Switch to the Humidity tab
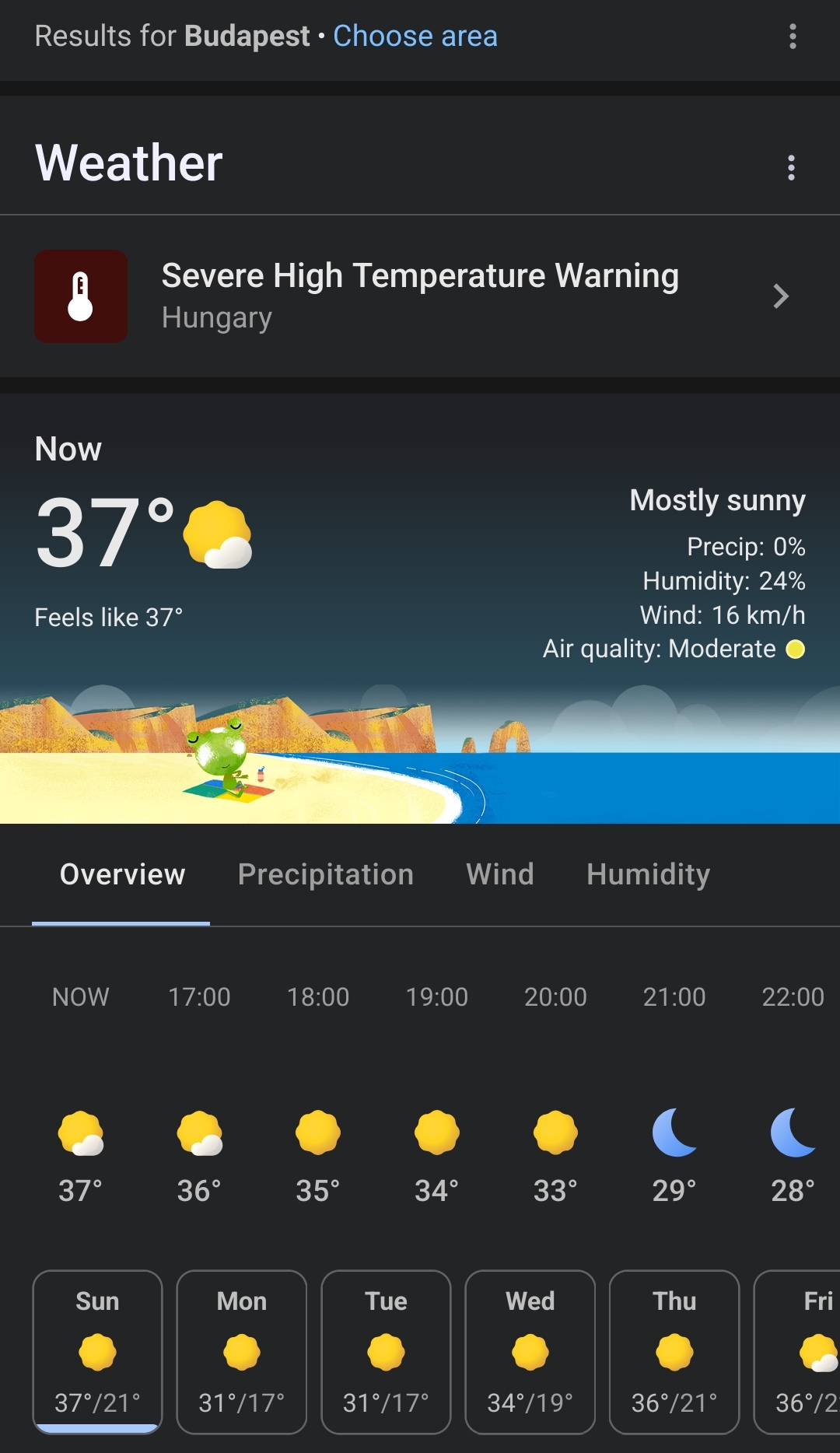This screenshot has height=1453, width=840. coord(648,874)
